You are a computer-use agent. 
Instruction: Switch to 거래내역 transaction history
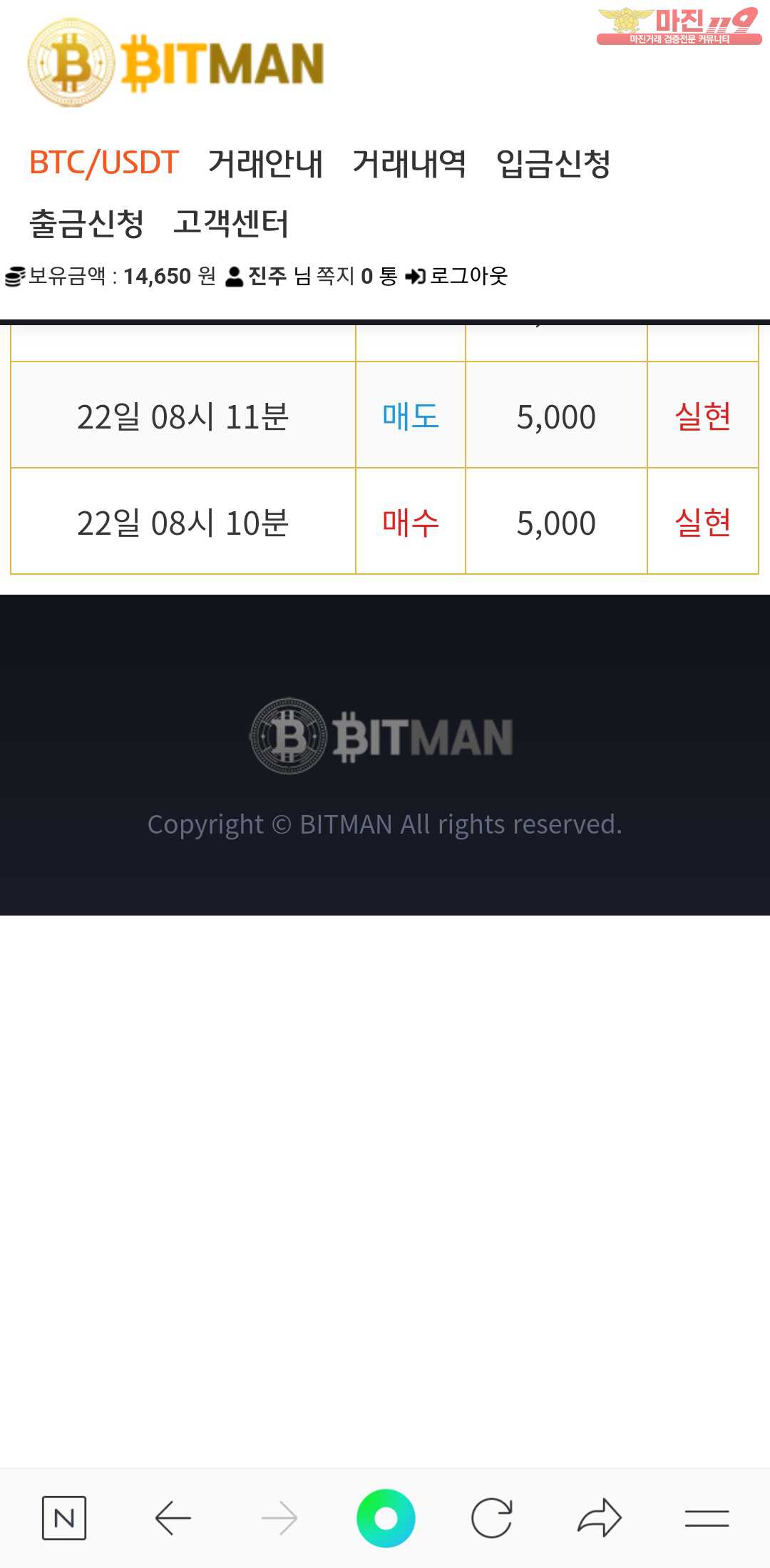[x=409, y=163]
